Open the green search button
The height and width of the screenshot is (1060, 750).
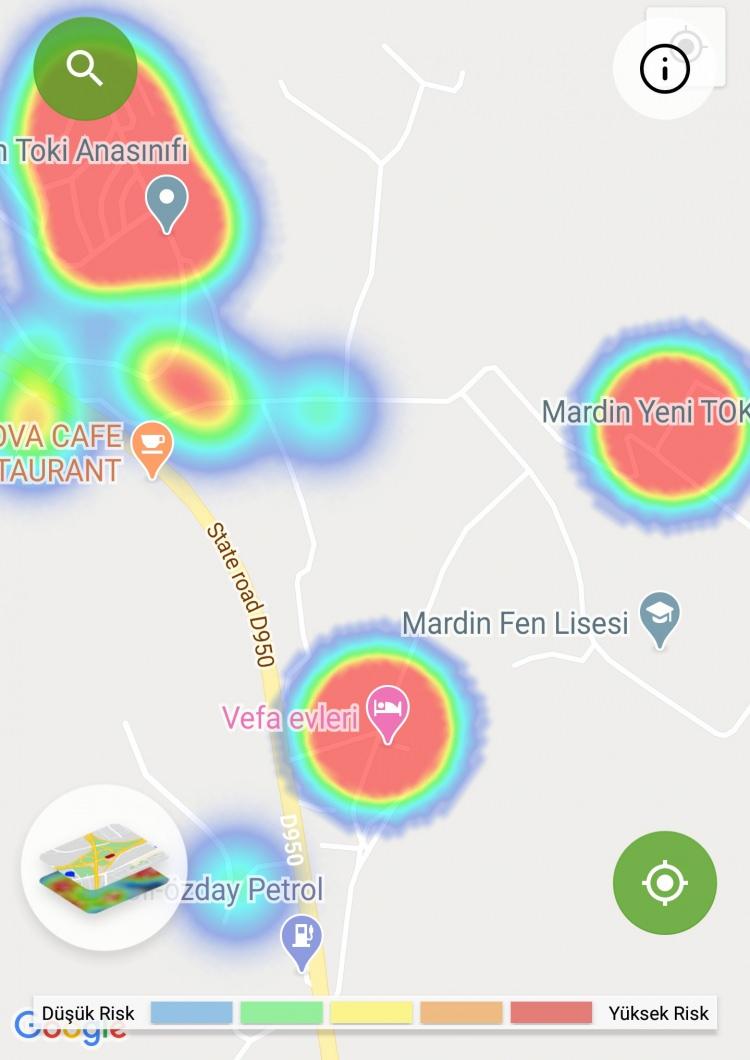(x=85, y=68)
